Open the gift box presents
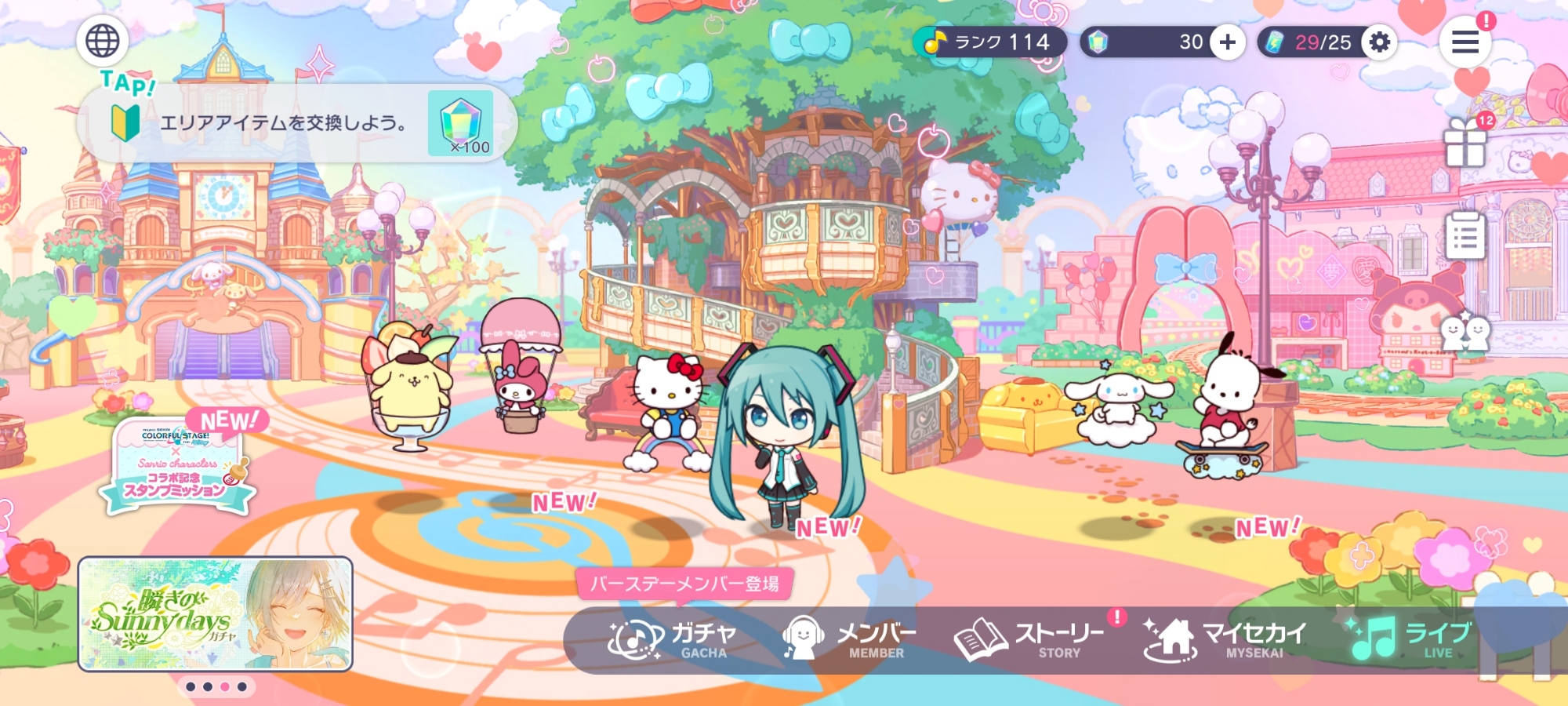The image size is (1568, 706). [x=1465, y=144]
